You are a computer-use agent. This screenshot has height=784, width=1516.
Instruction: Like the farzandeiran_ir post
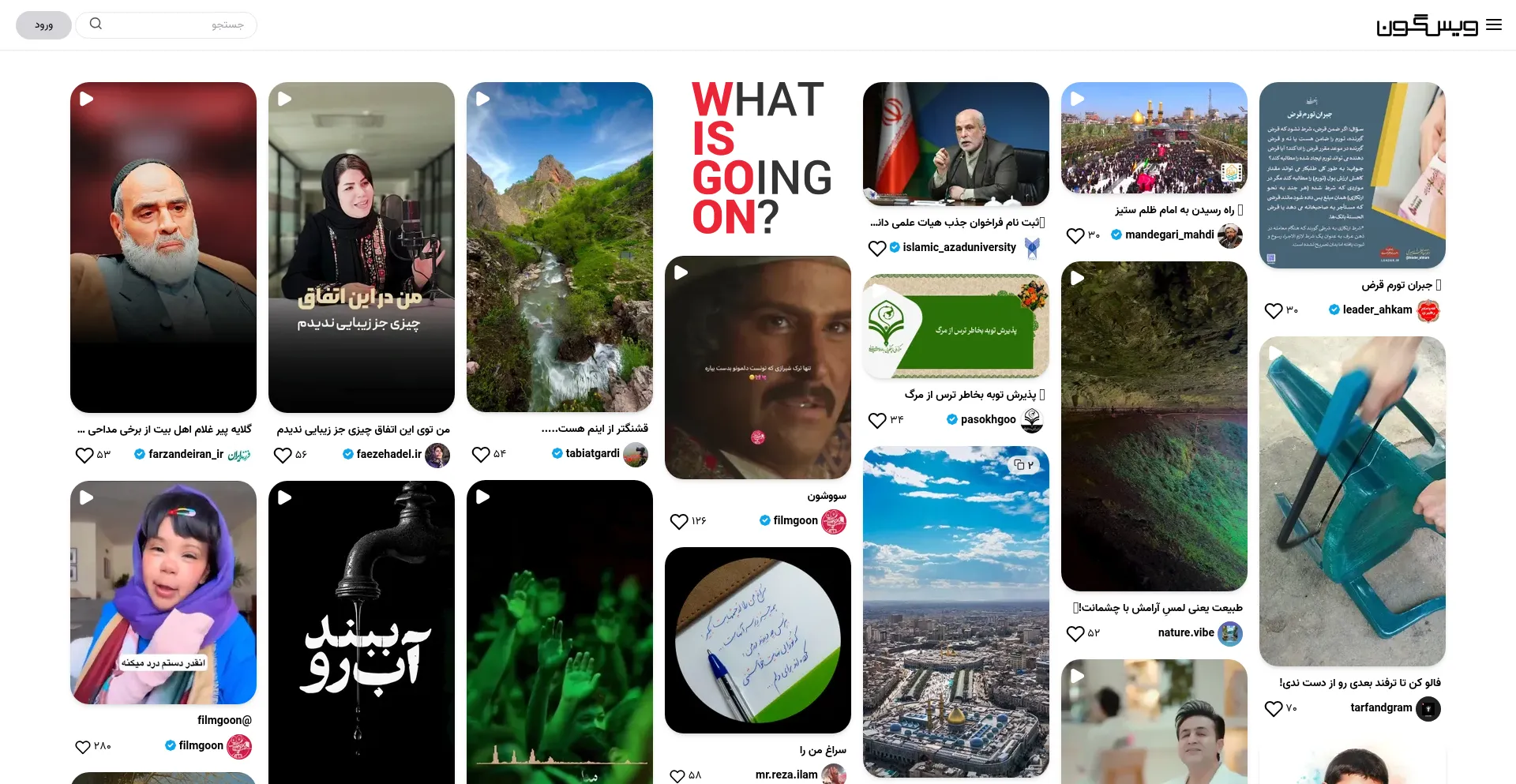84,456
